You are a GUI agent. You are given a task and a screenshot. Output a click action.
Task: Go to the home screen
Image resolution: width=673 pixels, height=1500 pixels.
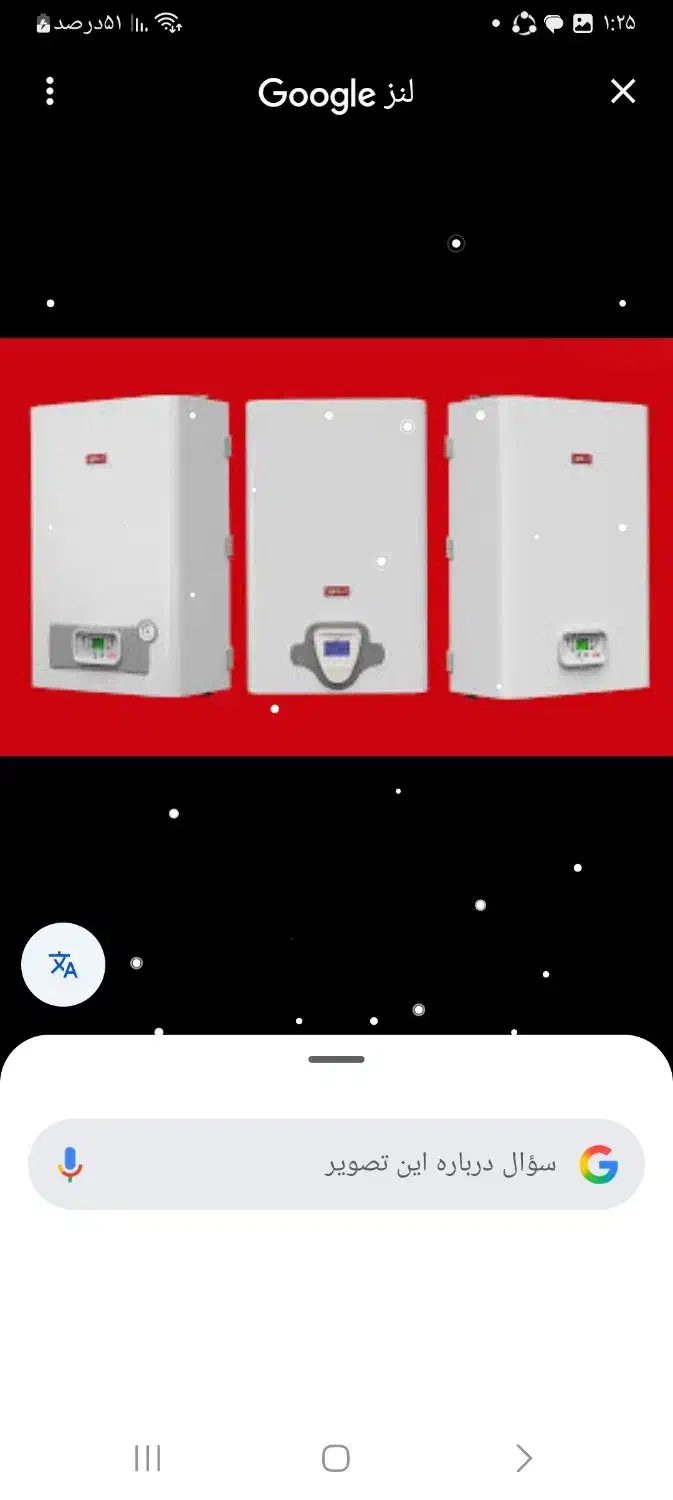click(336, 1458)
